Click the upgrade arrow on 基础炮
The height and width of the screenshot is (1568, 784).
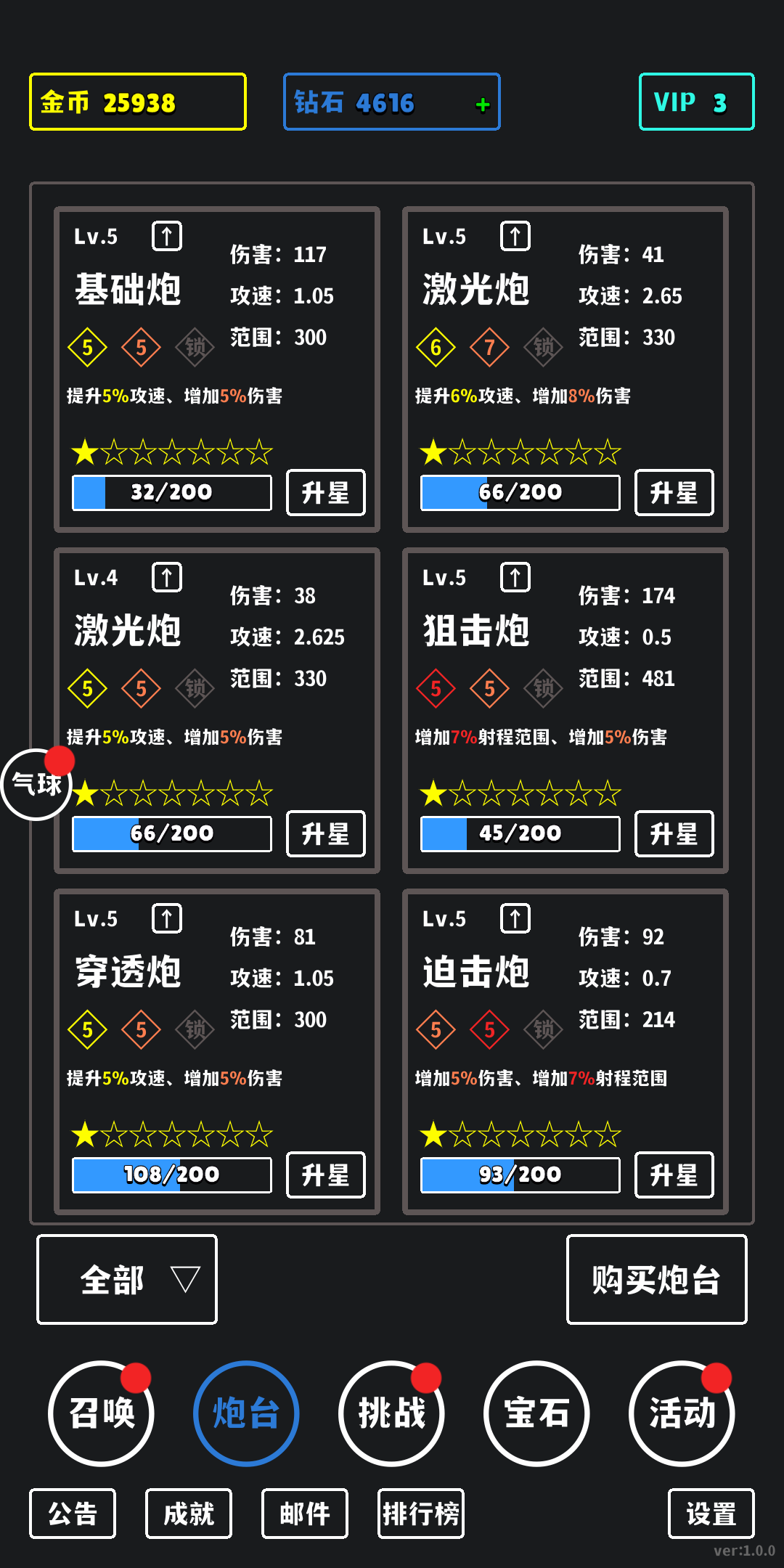click(x=166, y=234)
